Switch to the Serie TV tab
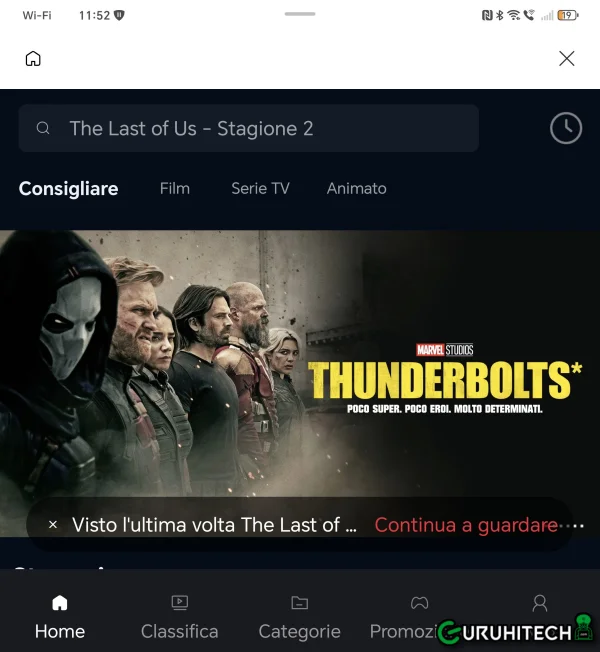Image resolution: width=600 pixels, height=652 pixels. tap(260, 188)
